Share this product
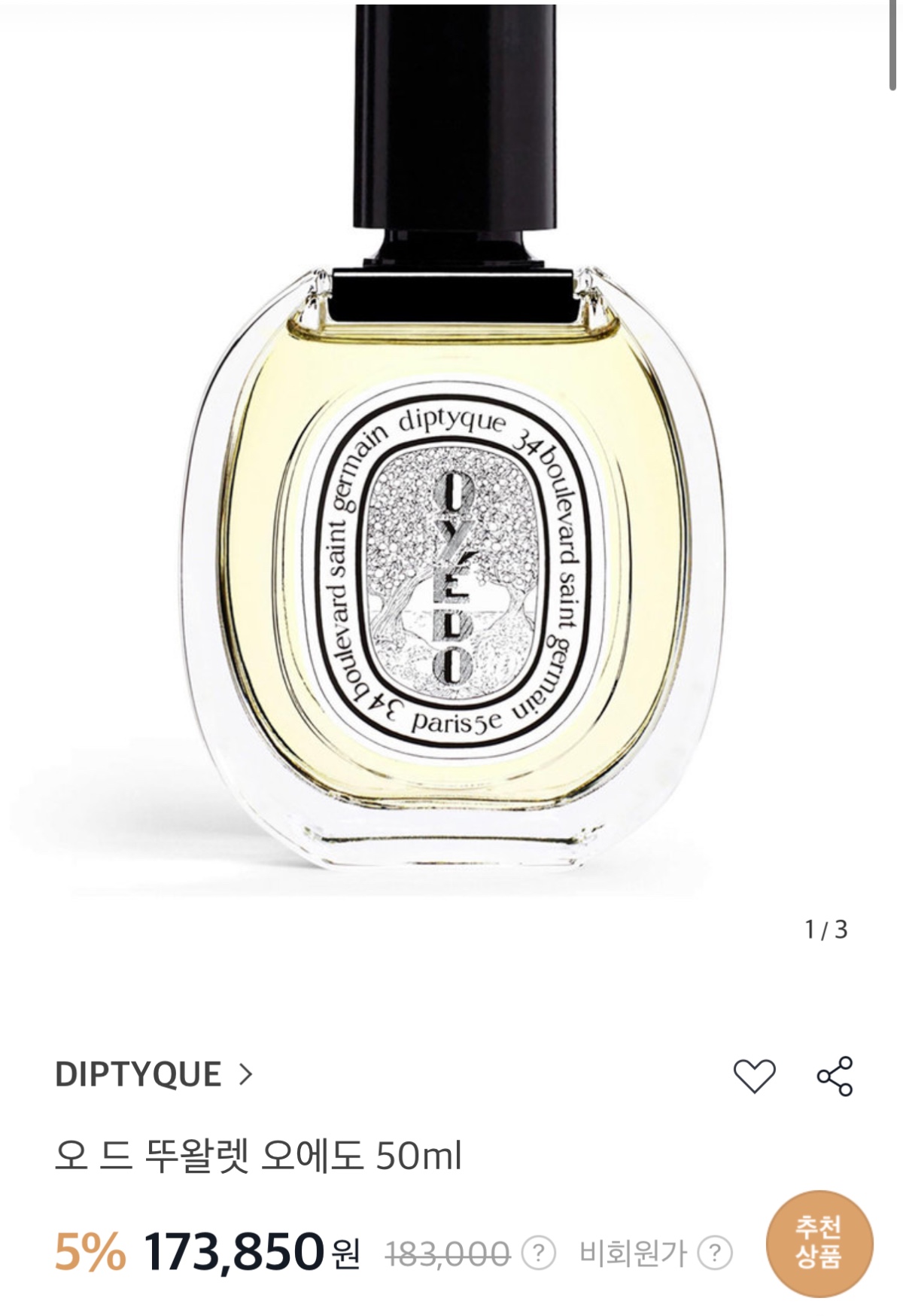 click(835, 1075)
